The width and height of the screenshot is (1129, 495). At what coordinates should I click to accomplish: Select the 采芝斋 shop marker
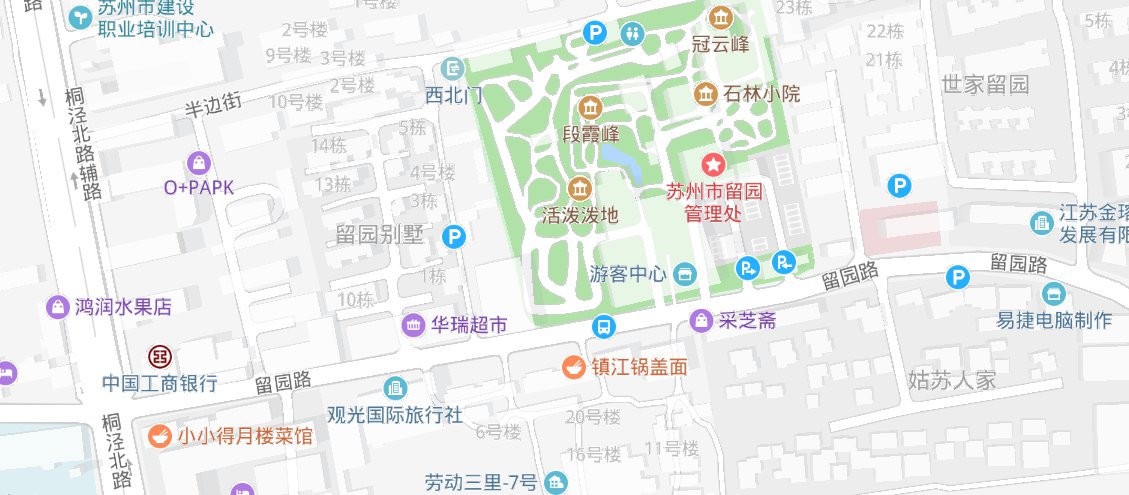(x=703, y=321)
